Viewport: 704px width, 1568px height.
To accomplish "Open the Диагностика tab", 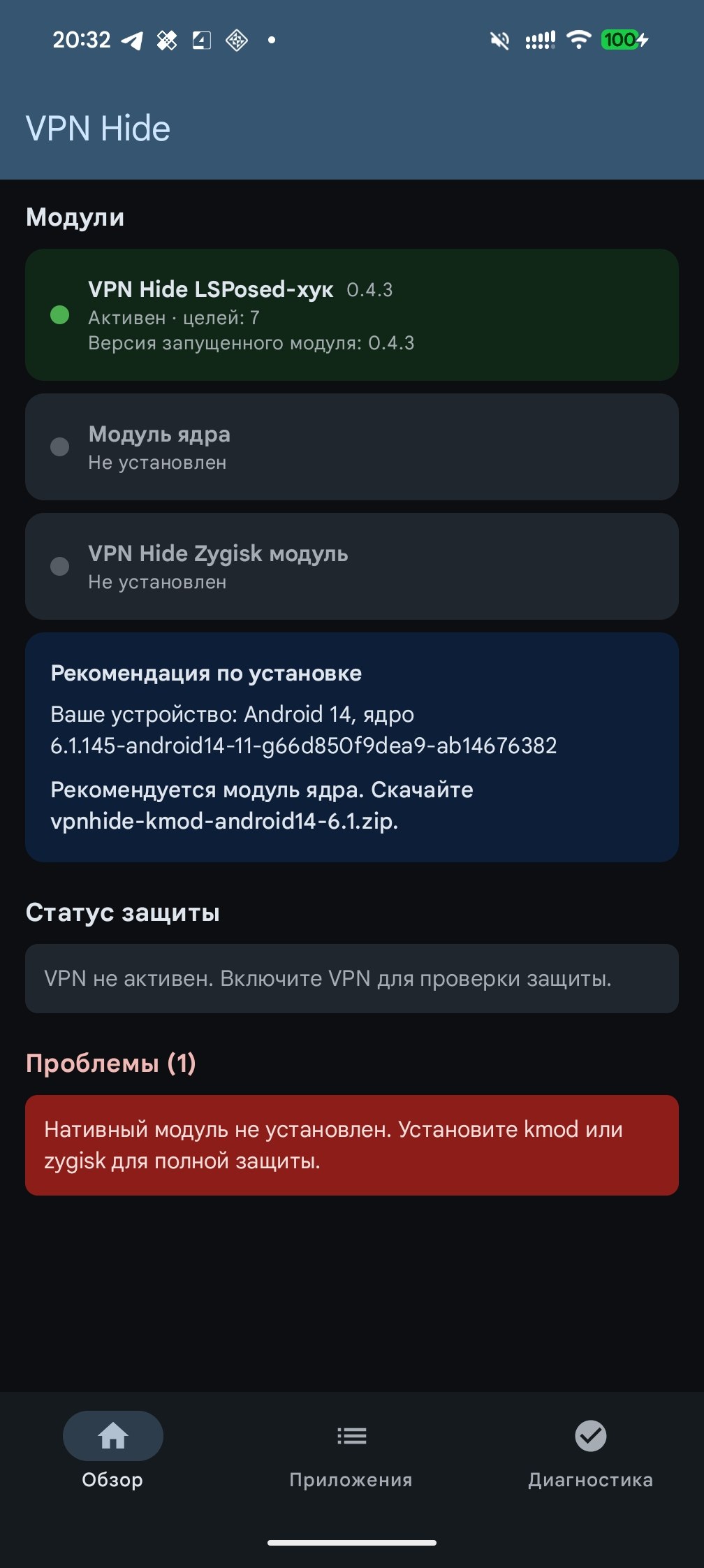I will click(590, 1452).
